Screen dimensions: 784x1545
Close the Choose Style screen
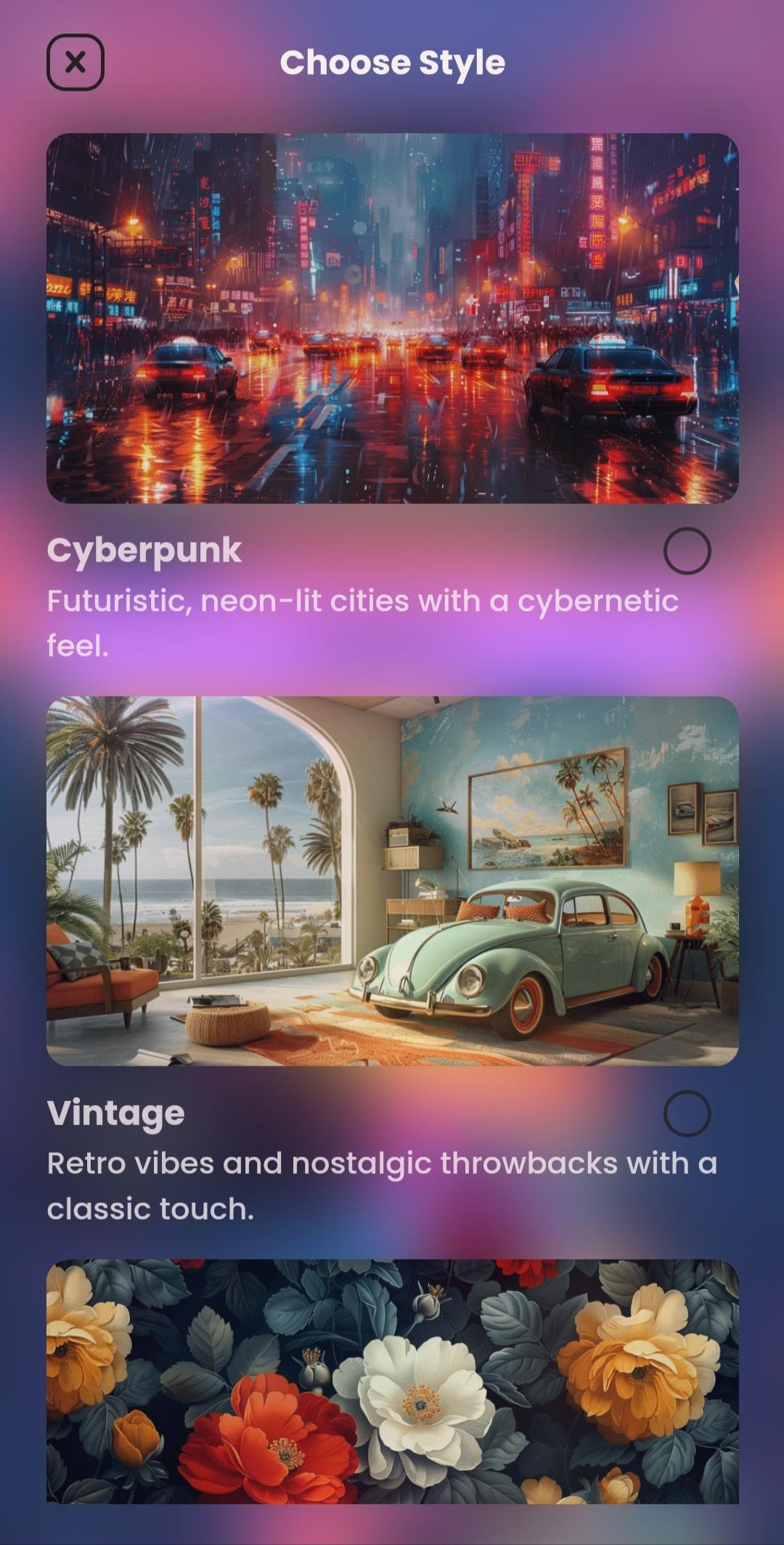(75, 62)
